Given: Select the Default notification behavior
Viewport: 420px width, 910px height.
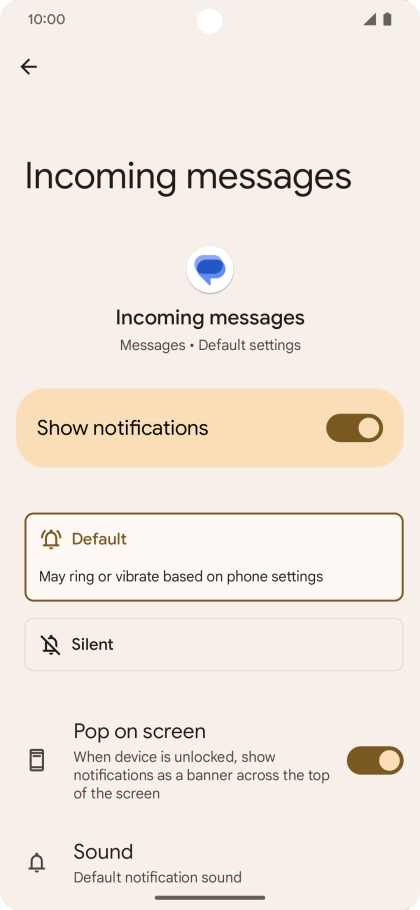Looking at the screenshot, I should [213, 557].
